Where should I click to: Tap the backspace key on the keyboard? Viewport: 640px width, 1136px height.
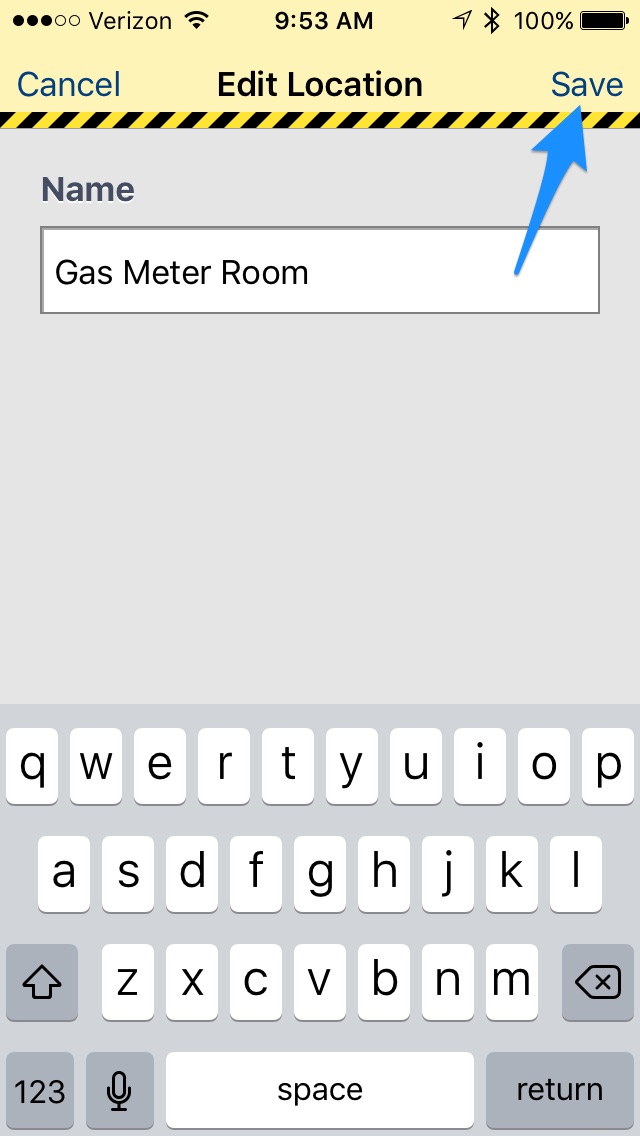pyautogui.click(x=598, y=983)
